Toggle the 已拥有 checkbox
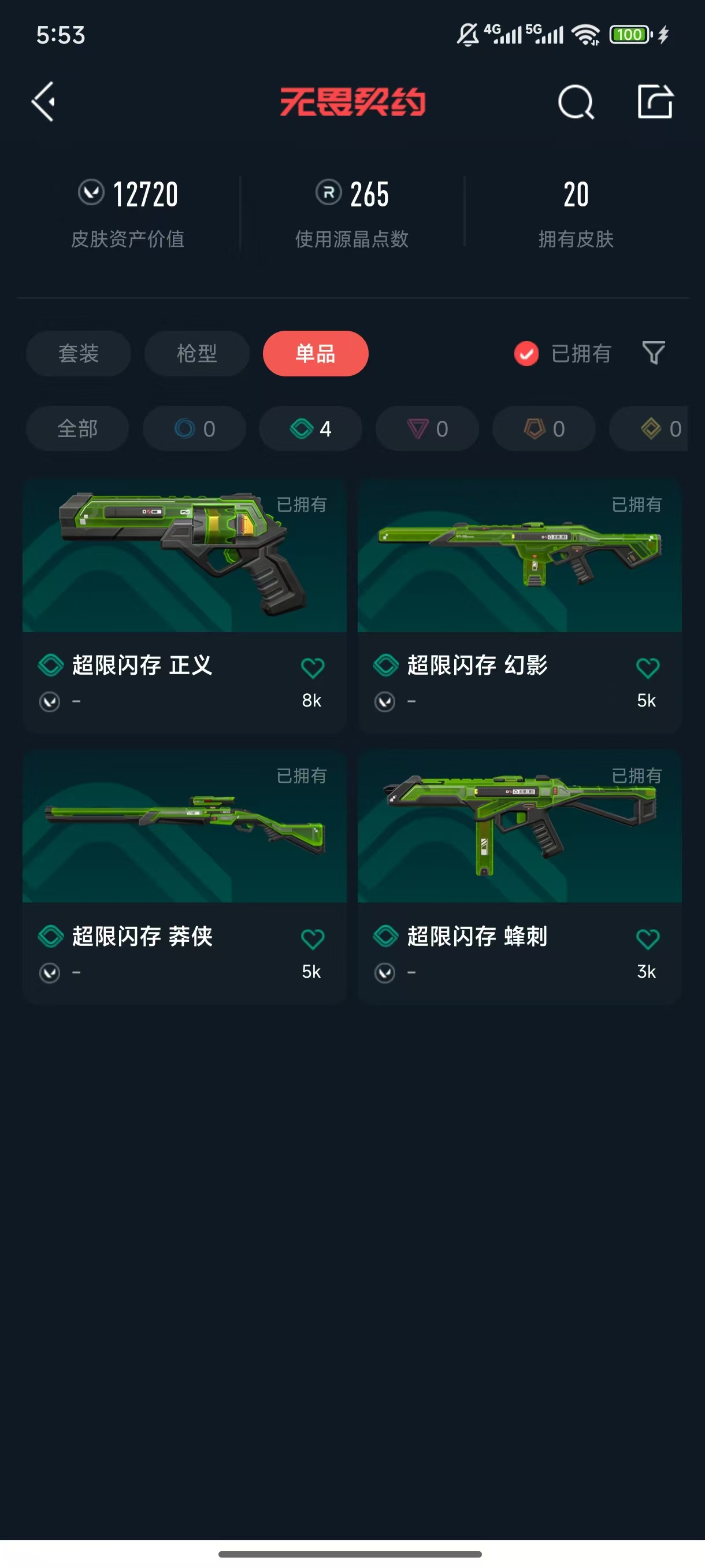The image size is (705, 1568). click(x=527, y=354)
